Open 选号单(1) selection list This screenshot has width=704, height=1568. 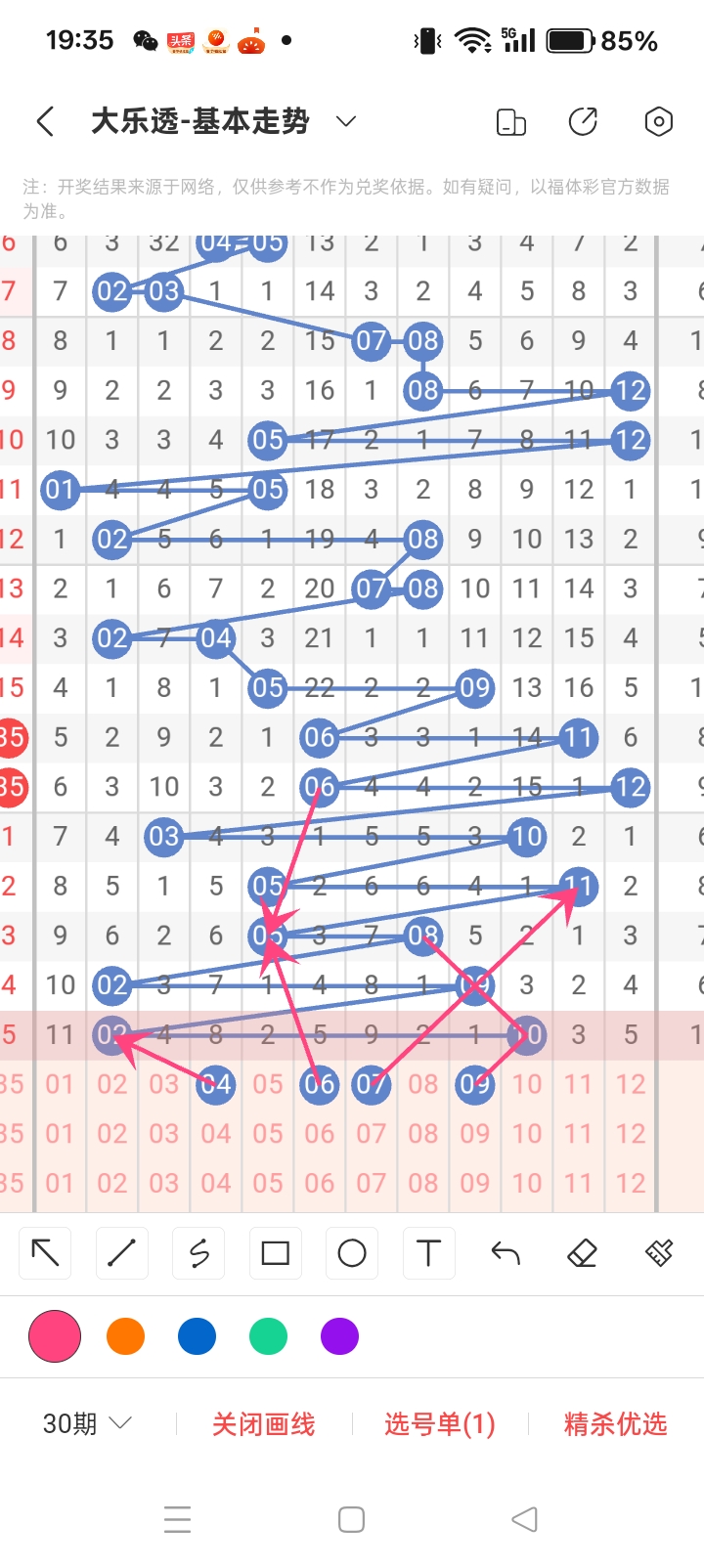(x=440, y=1424)
